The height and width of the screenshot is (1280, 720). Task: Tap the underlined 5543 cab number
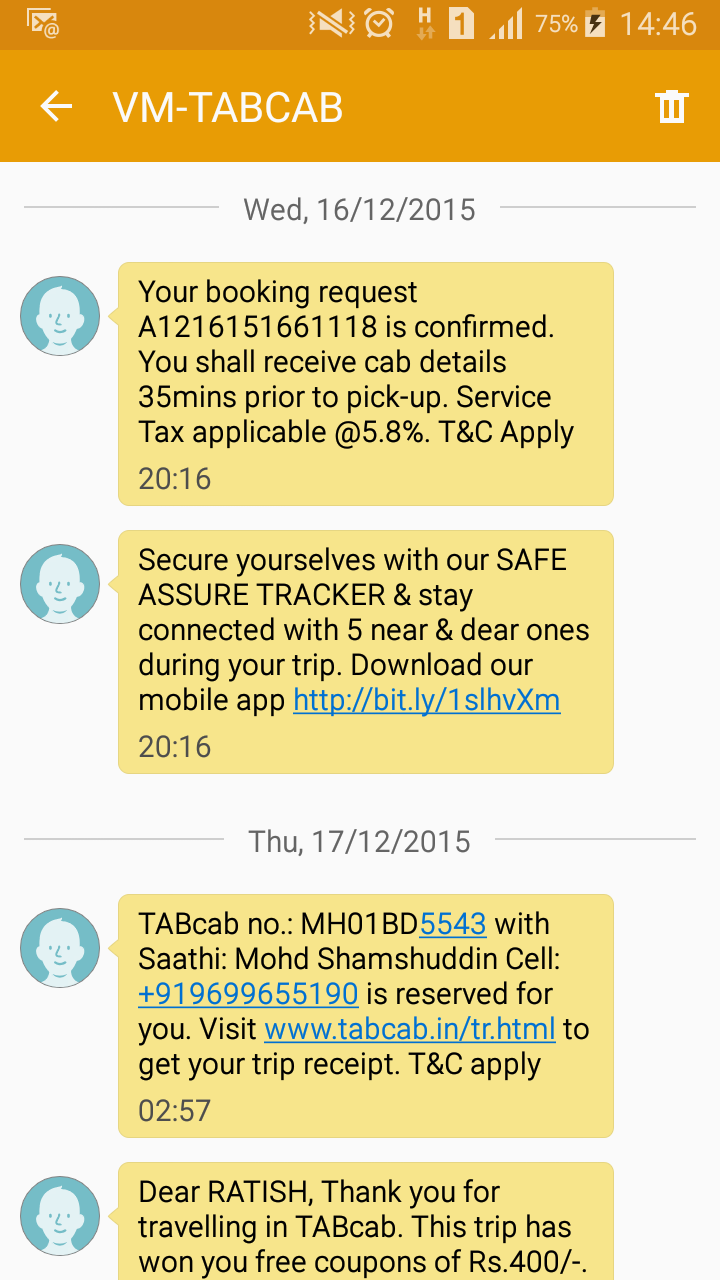point(453,924)
